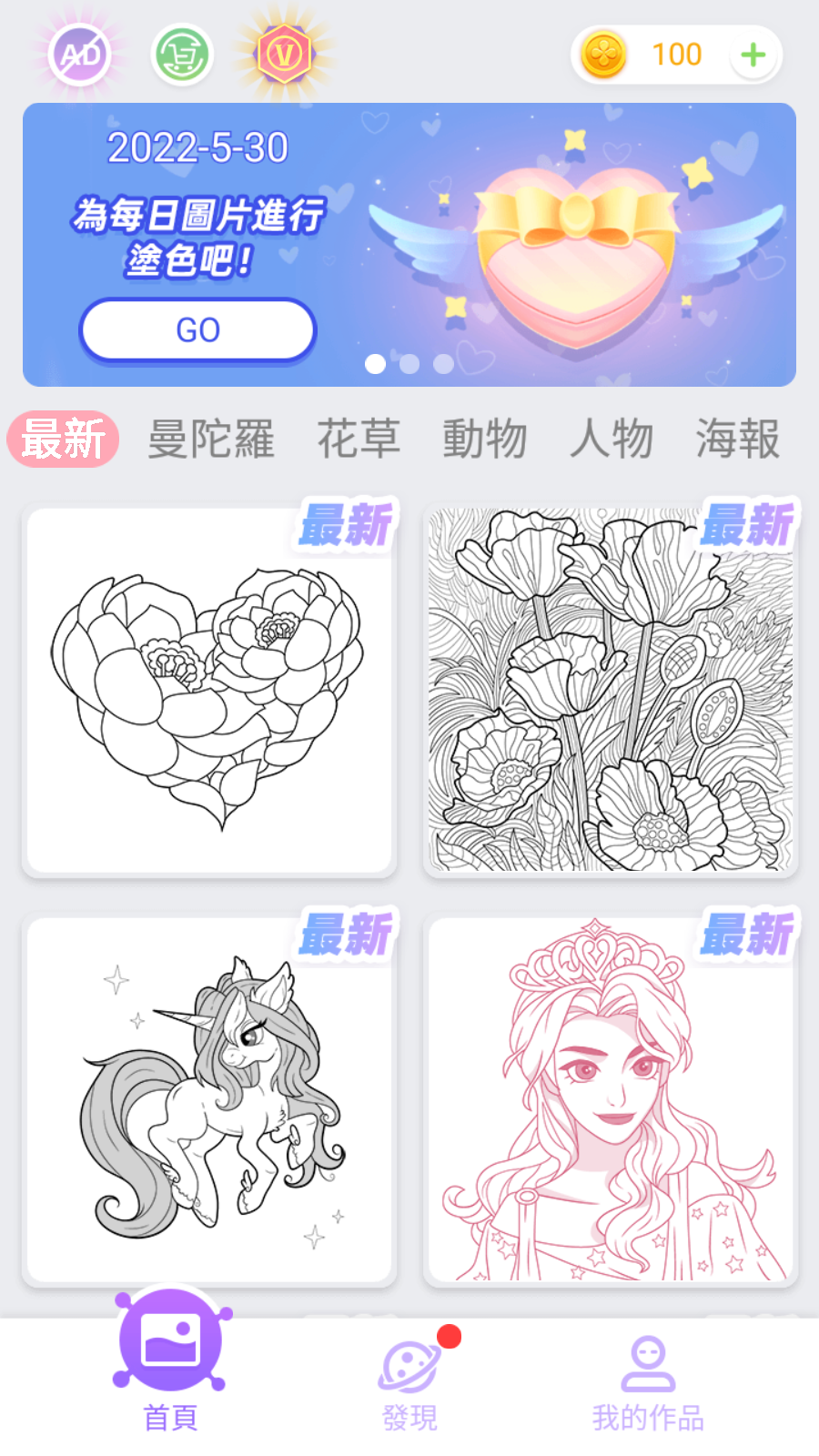819x1456 pixels.
Task: Open the 人物 category
Action: click(x=612, y=440)
